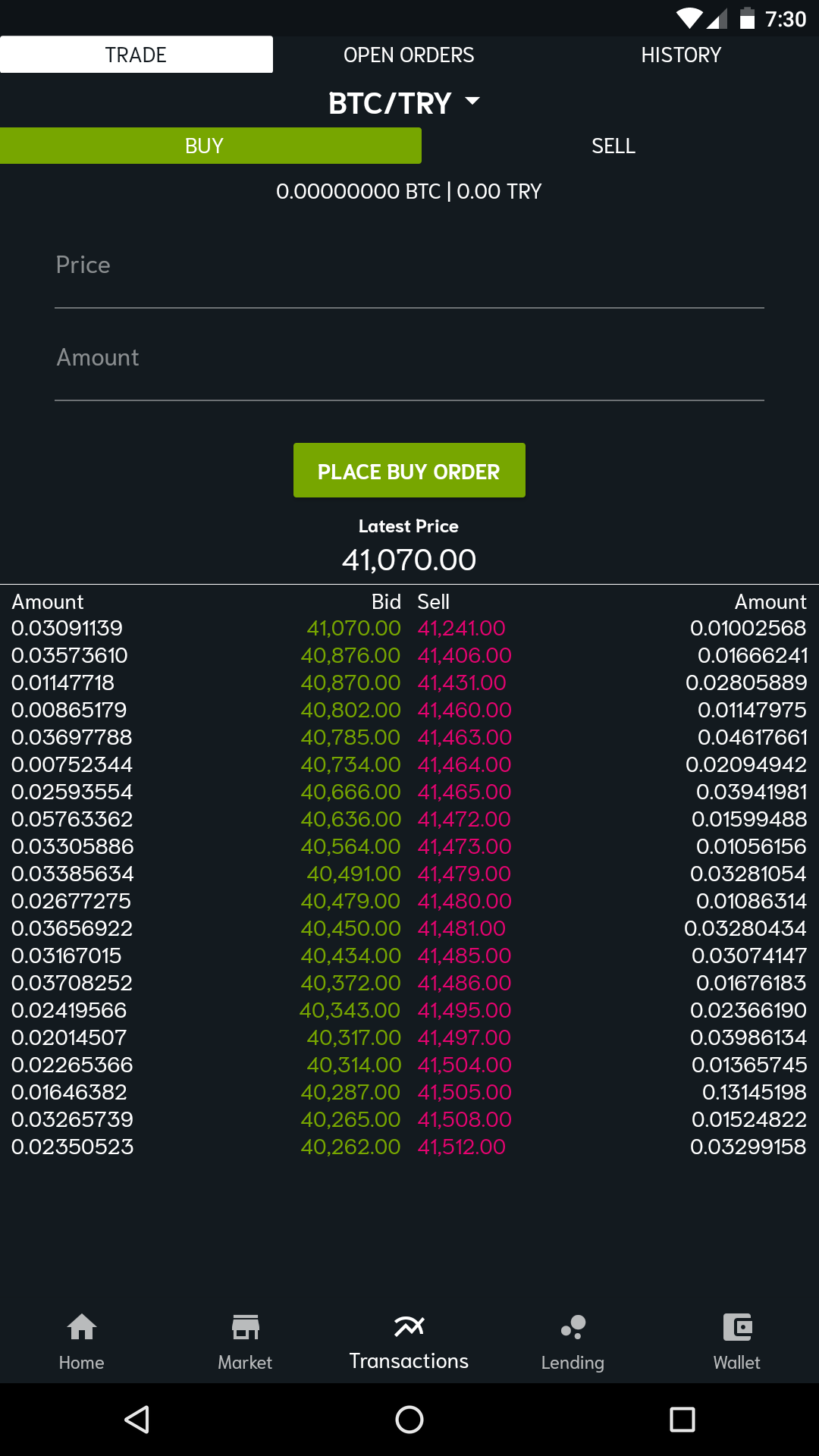Tap the system back button
Screen dimensions: 819x1456
tap(136, 1420)
